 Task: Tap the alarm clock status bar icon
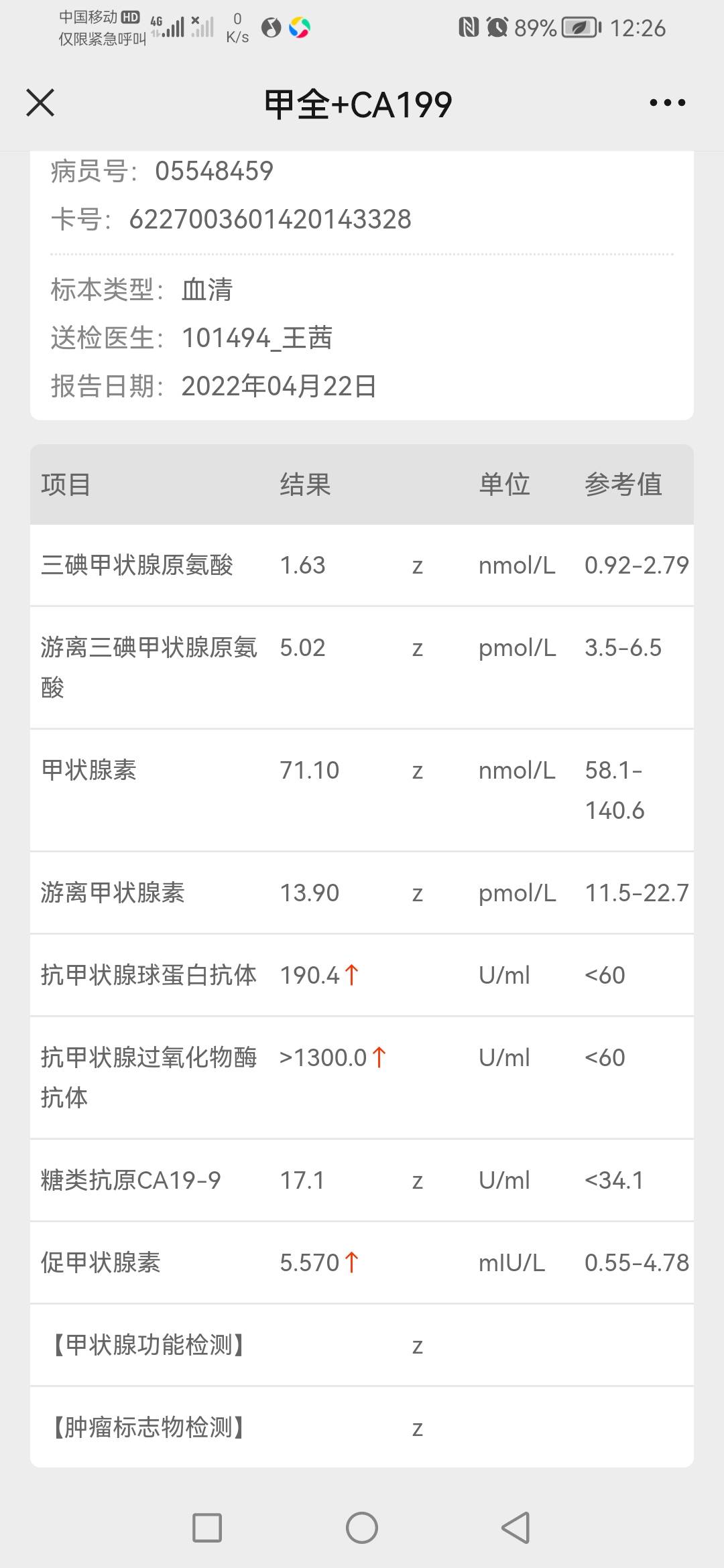[496, 27]
